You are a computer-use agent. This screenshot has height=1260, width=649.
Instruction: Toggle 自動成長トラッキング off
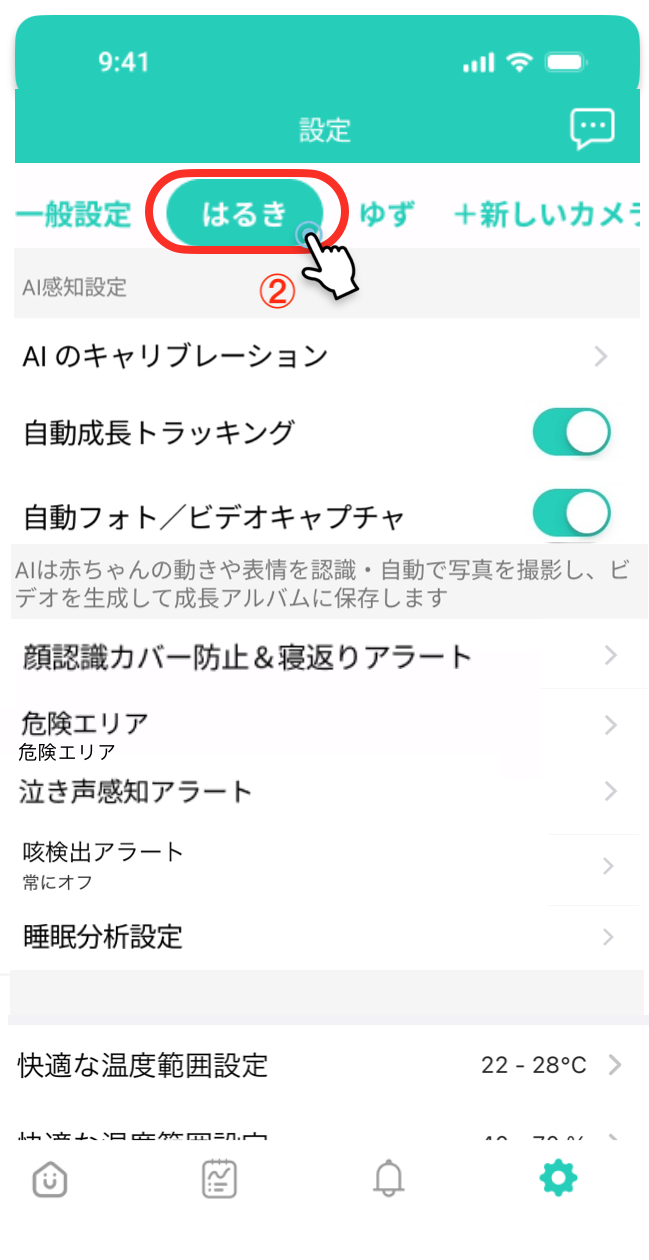571,432
